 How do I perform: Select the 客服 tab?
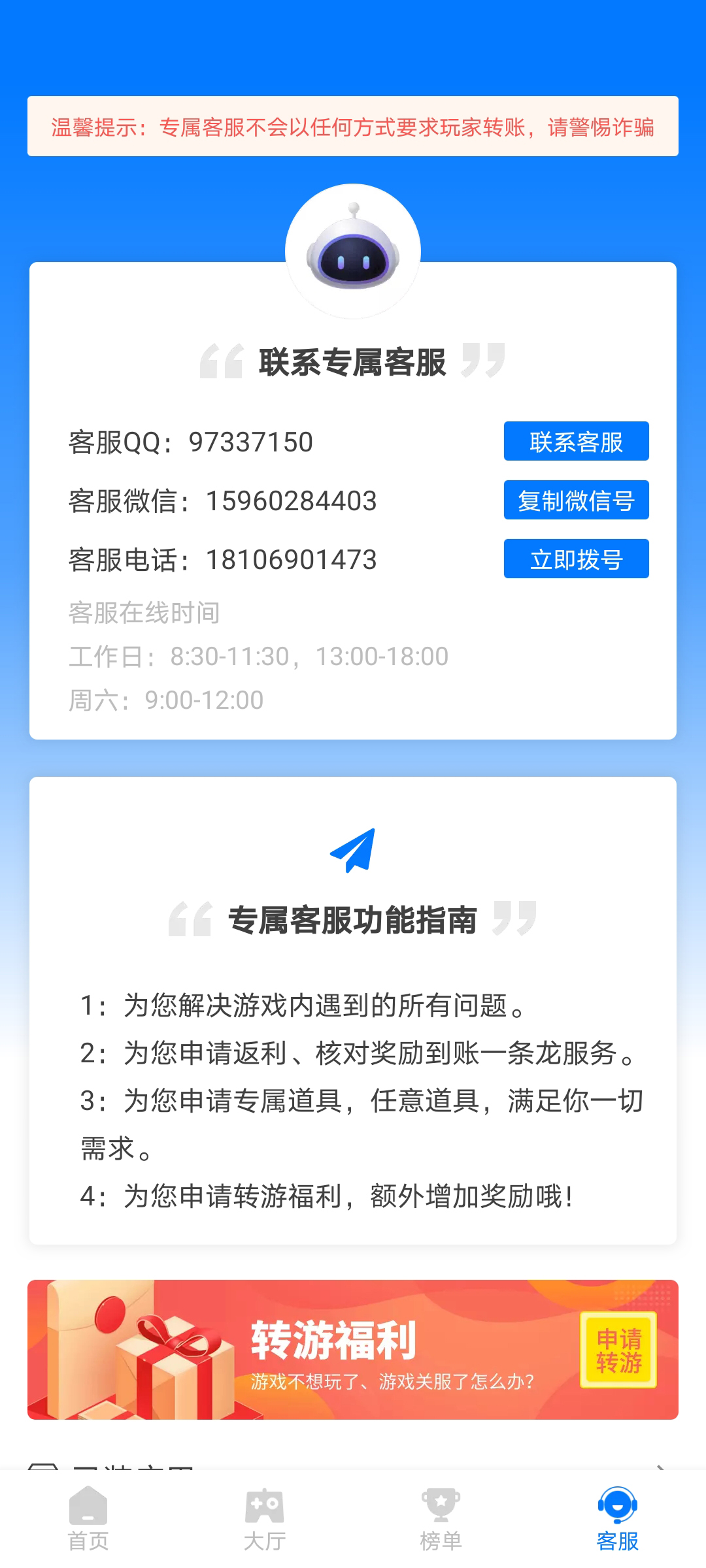[617, 1518]
